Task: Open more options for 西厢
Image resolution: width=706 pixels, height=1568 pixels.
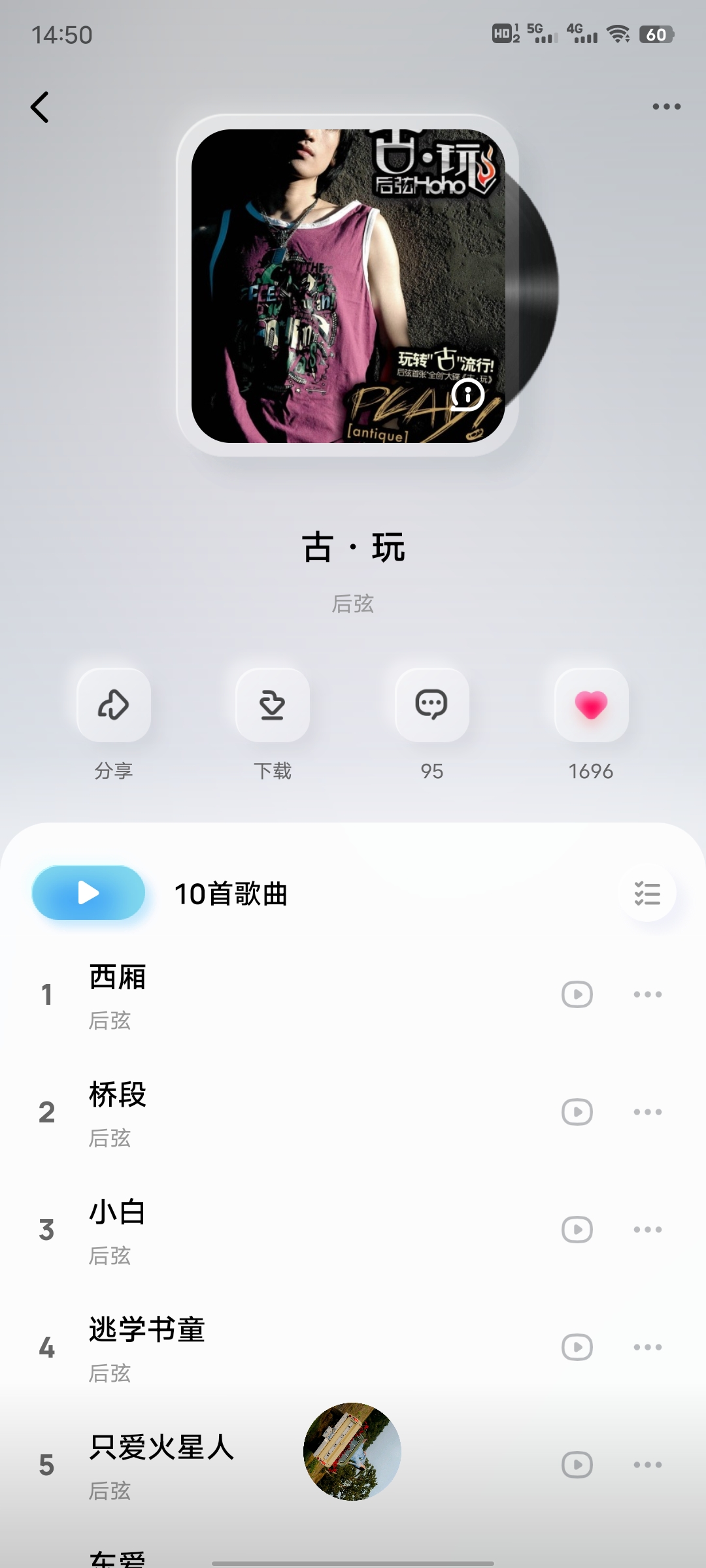Action: tap(647, 994)
